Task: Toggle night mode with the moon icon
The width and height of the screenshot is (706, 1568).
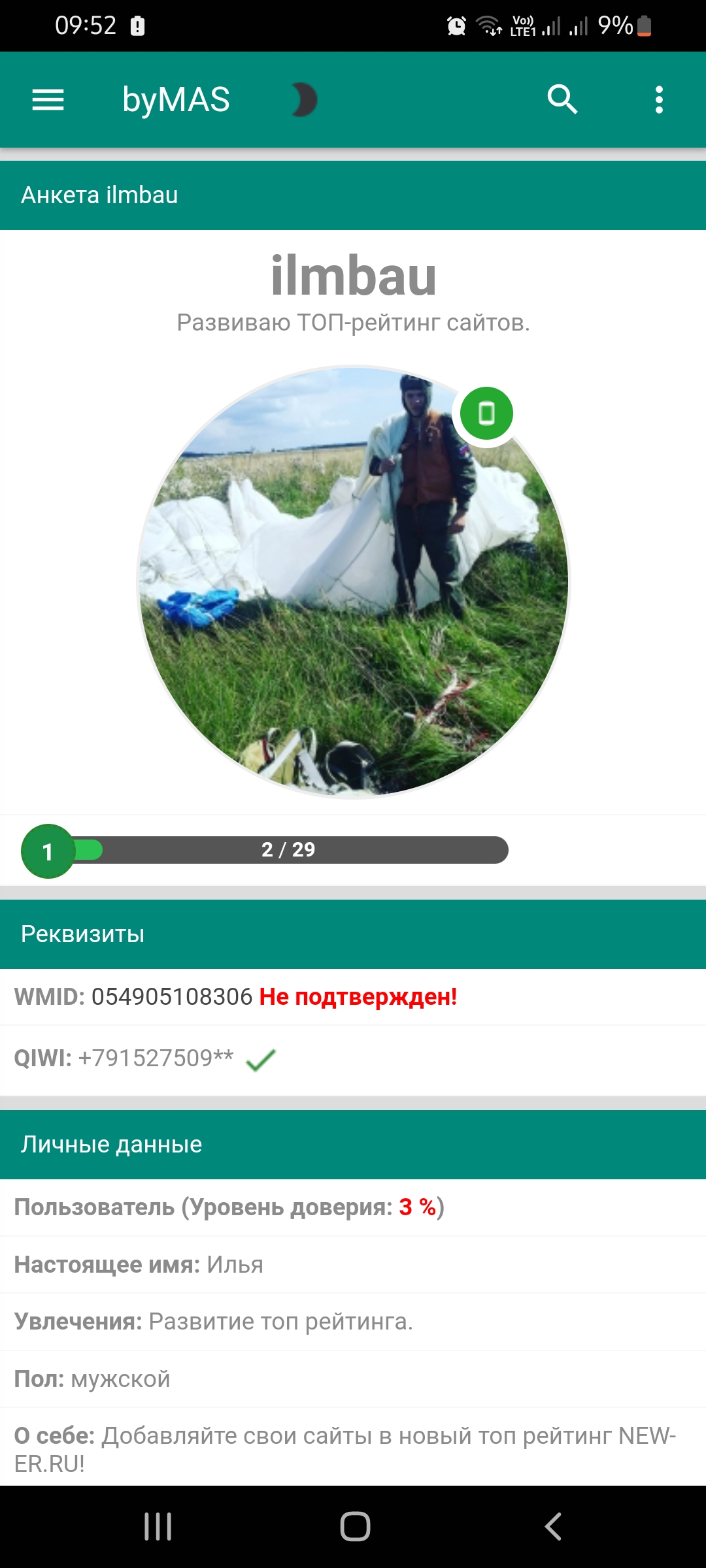Action: point(303,100)
